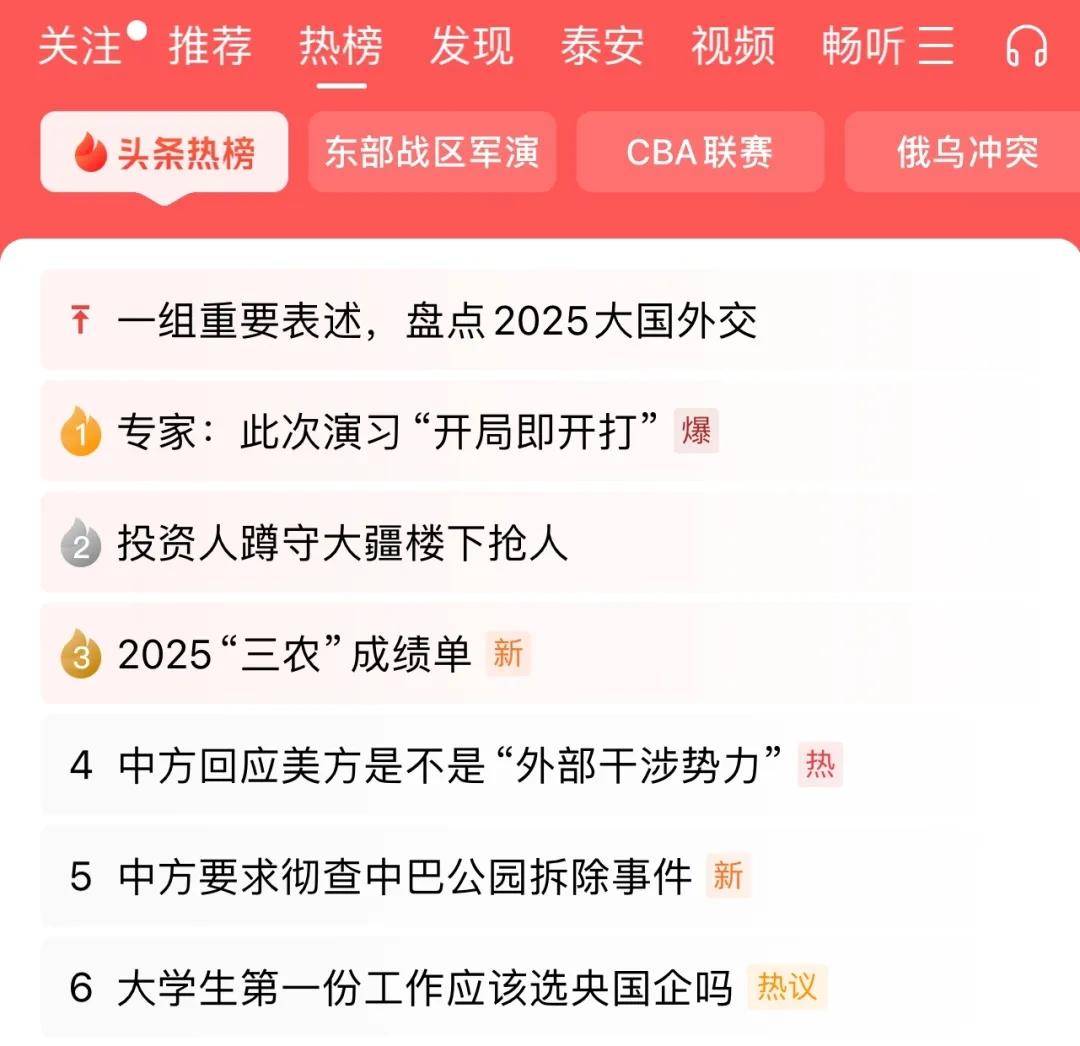The height and width of the screenshot is (1046, 1080).
Task: Select the 俄乌冲突 chip
Action: (966, 152)
